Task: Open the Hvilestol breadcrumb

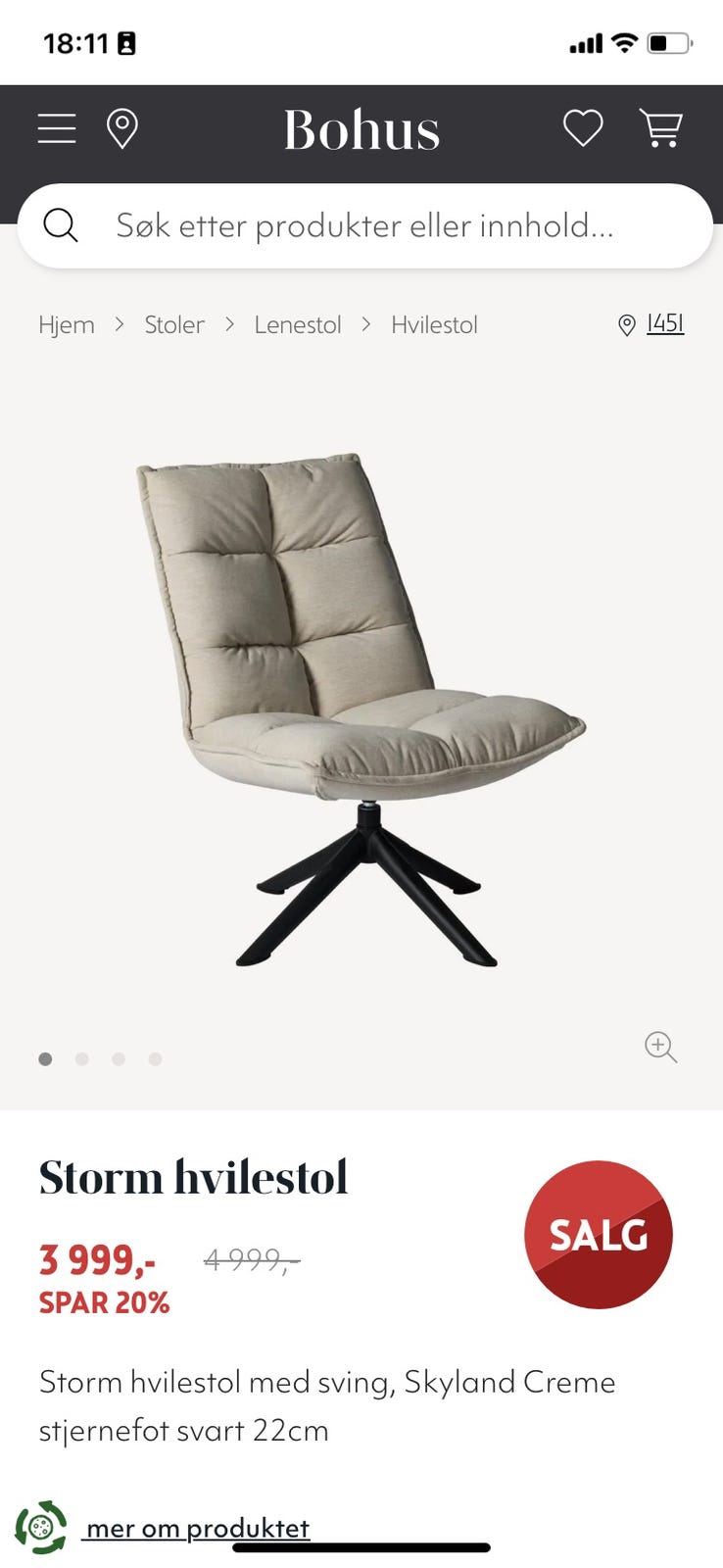Action: [x=434, y=325]
